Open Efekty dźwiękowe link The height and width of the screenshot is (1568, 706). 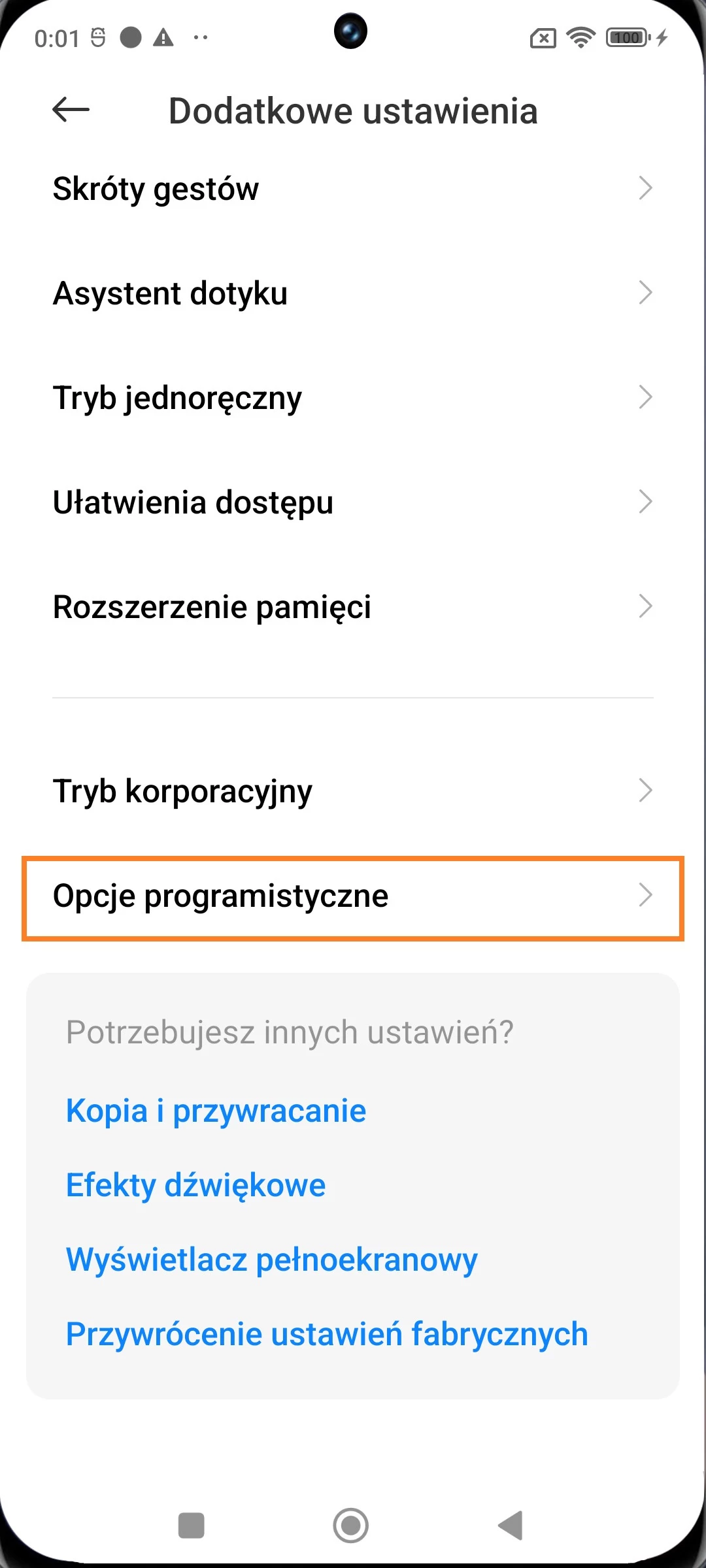195,1185
